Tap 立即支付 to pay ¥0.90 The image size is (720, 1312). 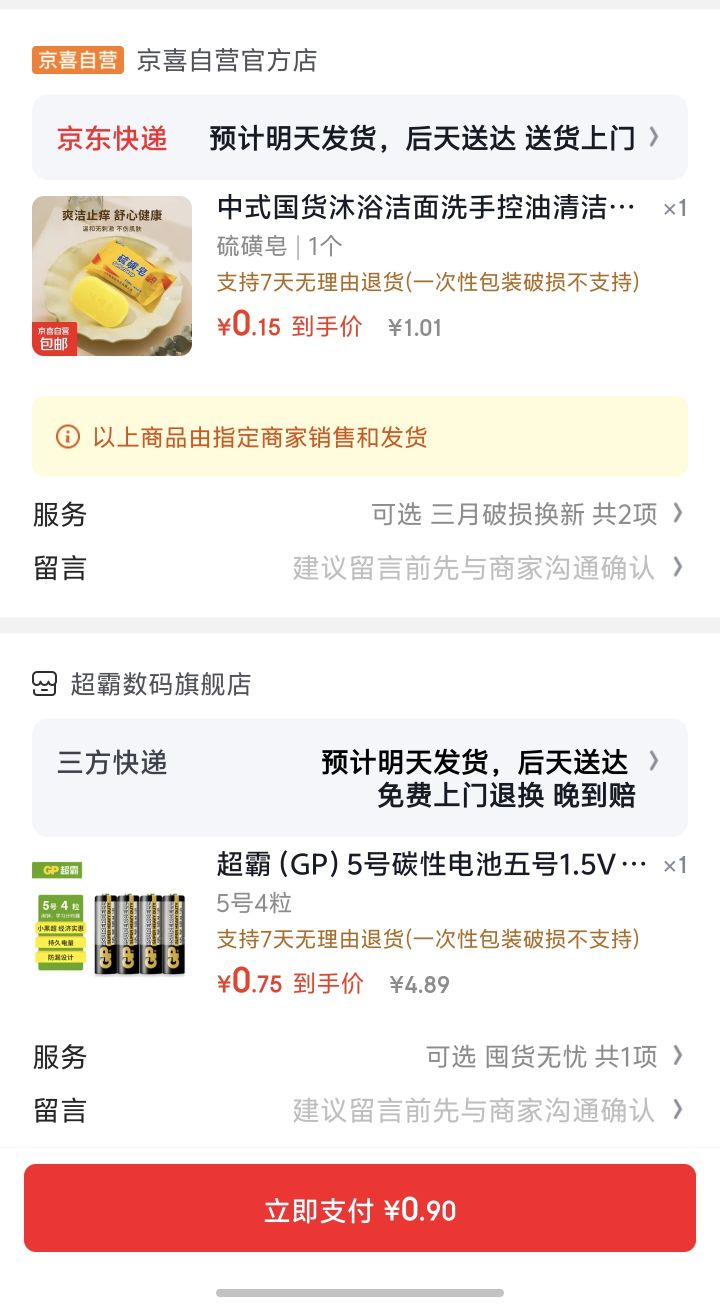click(360, 1208)
